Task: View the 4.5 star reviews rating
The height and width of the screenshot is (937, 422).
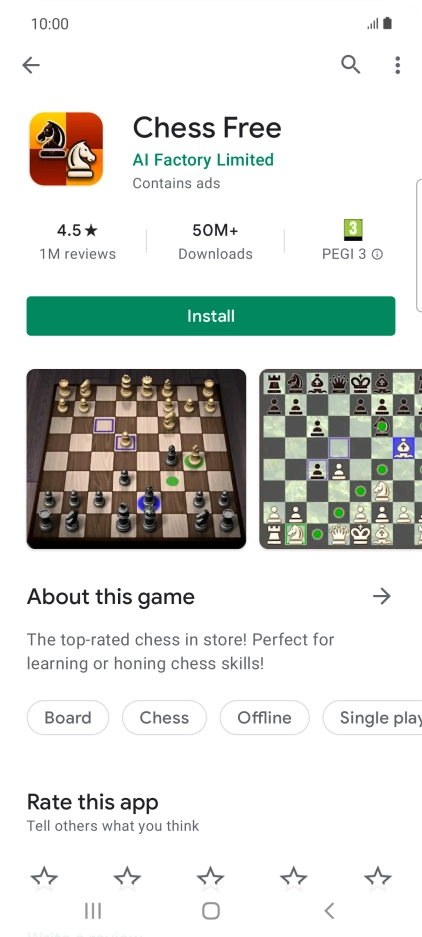Action: 77,241
